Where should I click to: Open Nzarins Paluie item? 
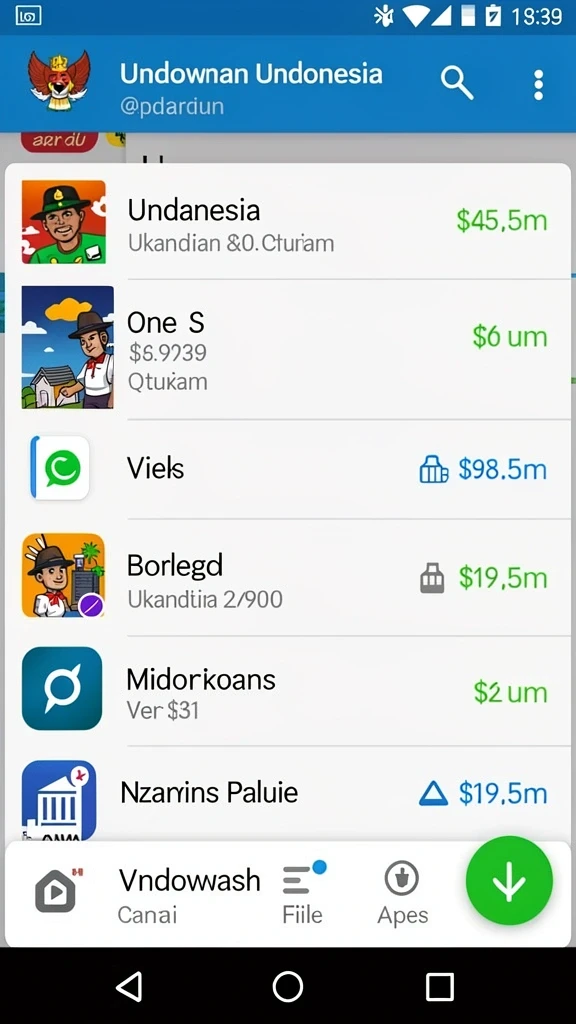point(288,793)
